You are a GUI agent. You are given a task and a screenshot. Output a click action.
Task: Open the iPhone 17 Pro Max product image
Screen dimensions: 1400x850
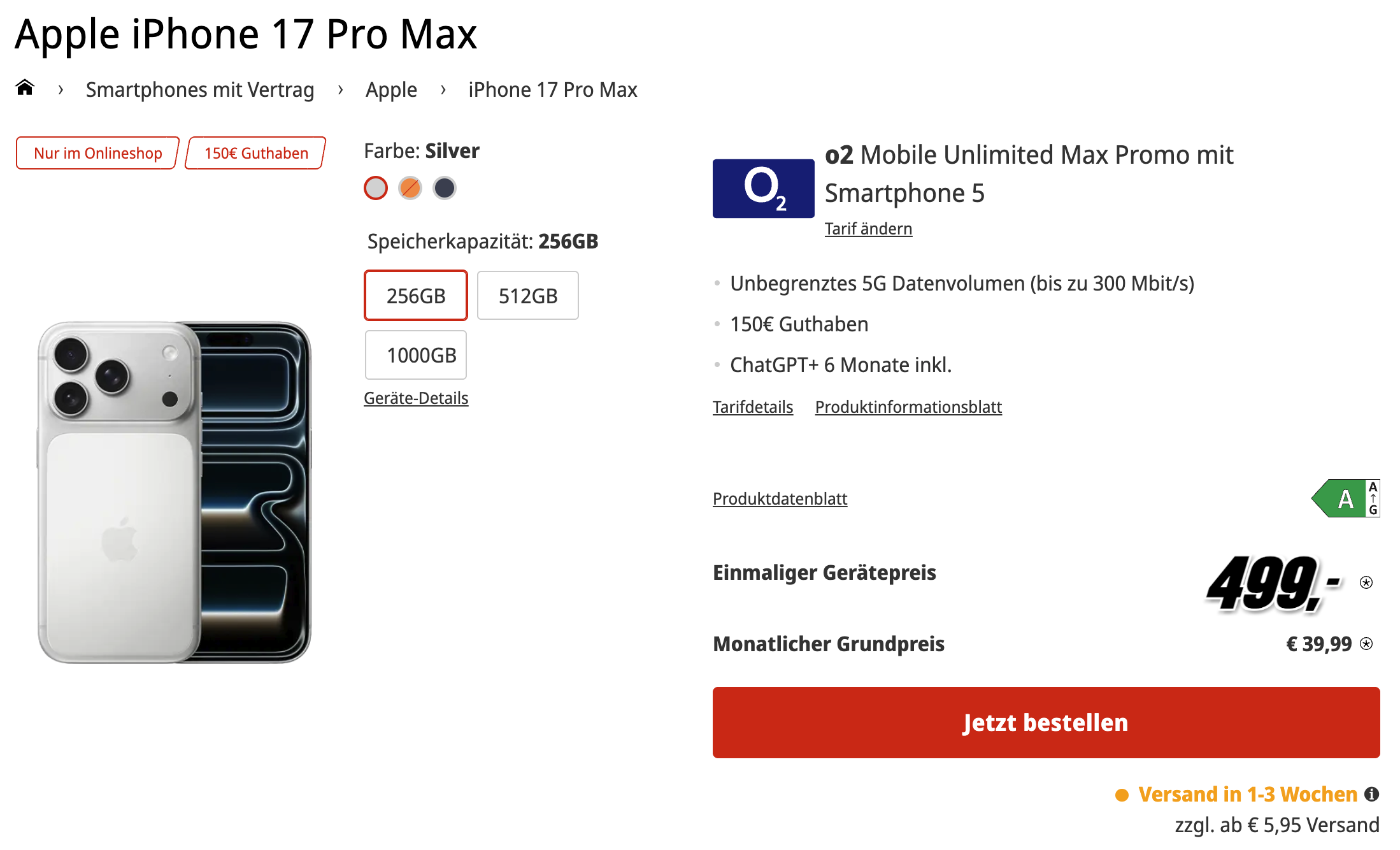point(175,492)
